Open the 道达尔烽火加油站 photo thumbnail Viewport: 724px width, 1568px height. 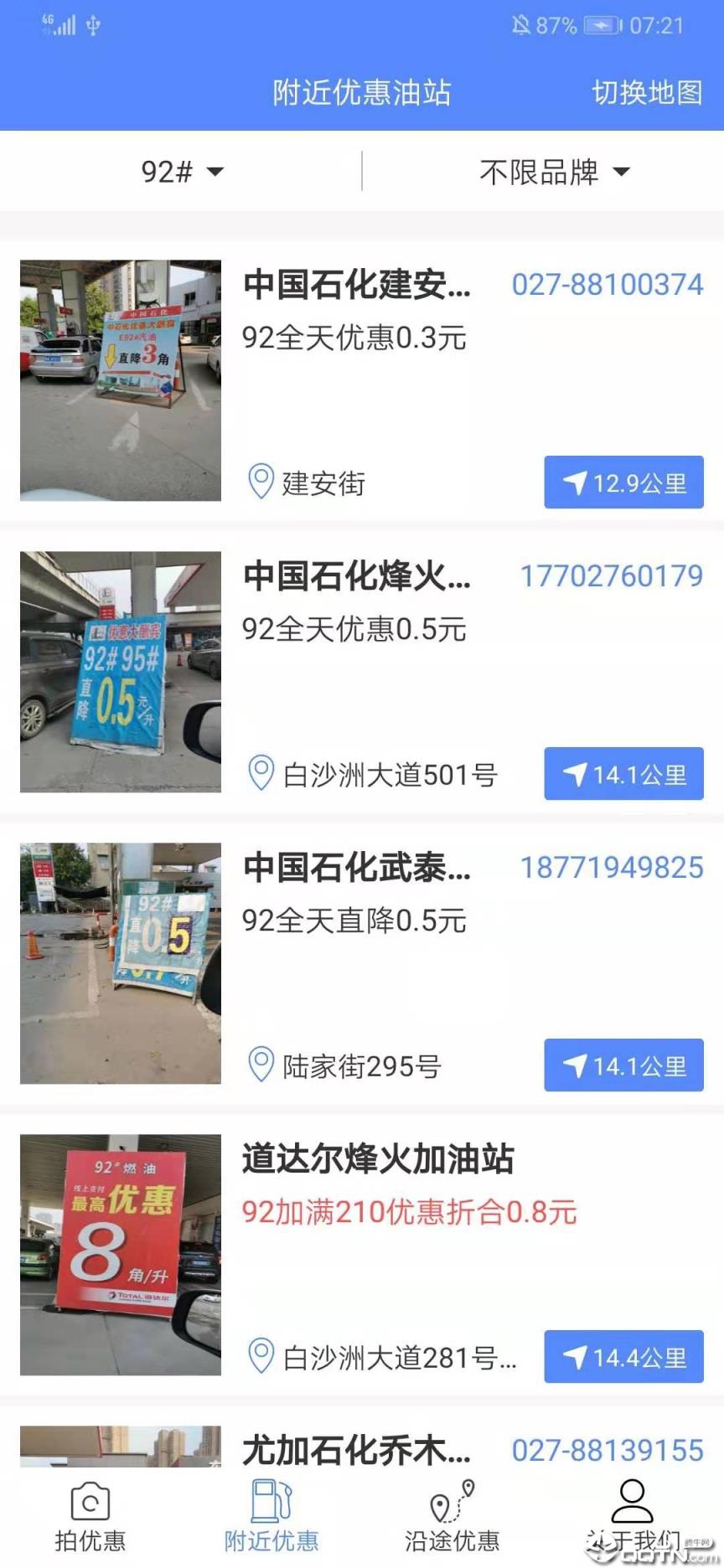tap(122, 1254)
